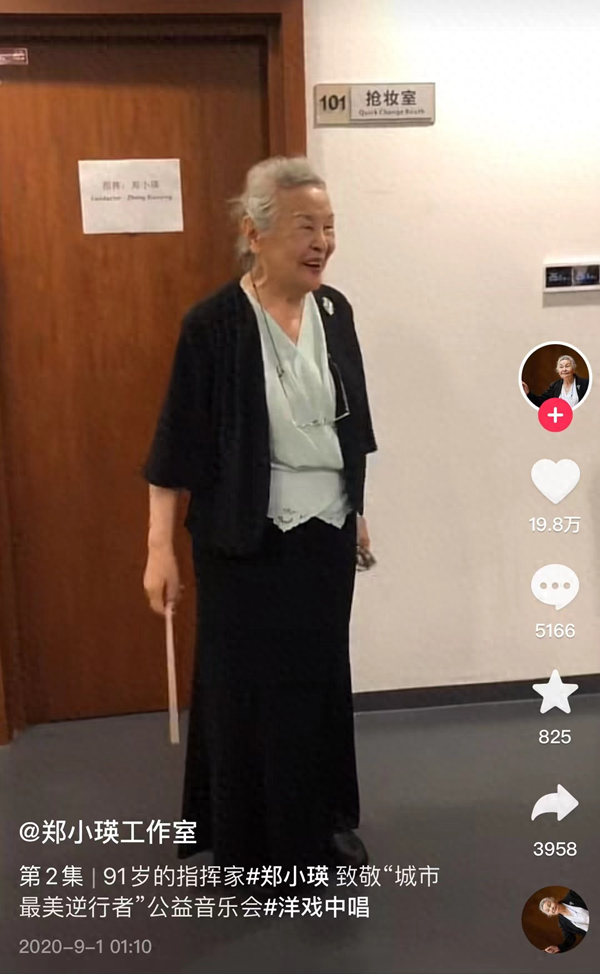Viewport: 600px width, 974px height.
Task: Open the creator's profile avatar
Action: point(555,377)
